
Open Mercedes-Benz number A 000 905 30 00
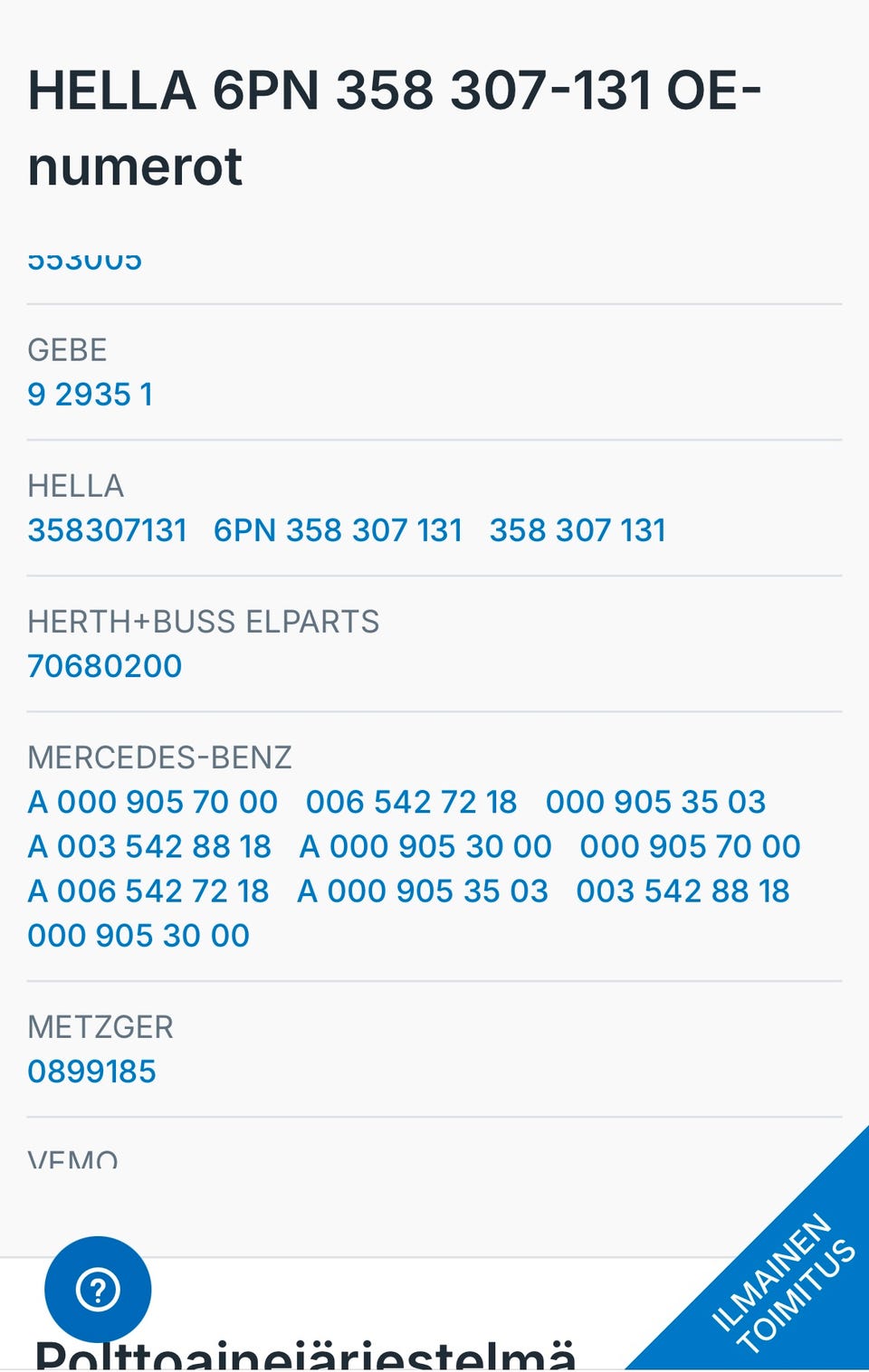(425, 846)
